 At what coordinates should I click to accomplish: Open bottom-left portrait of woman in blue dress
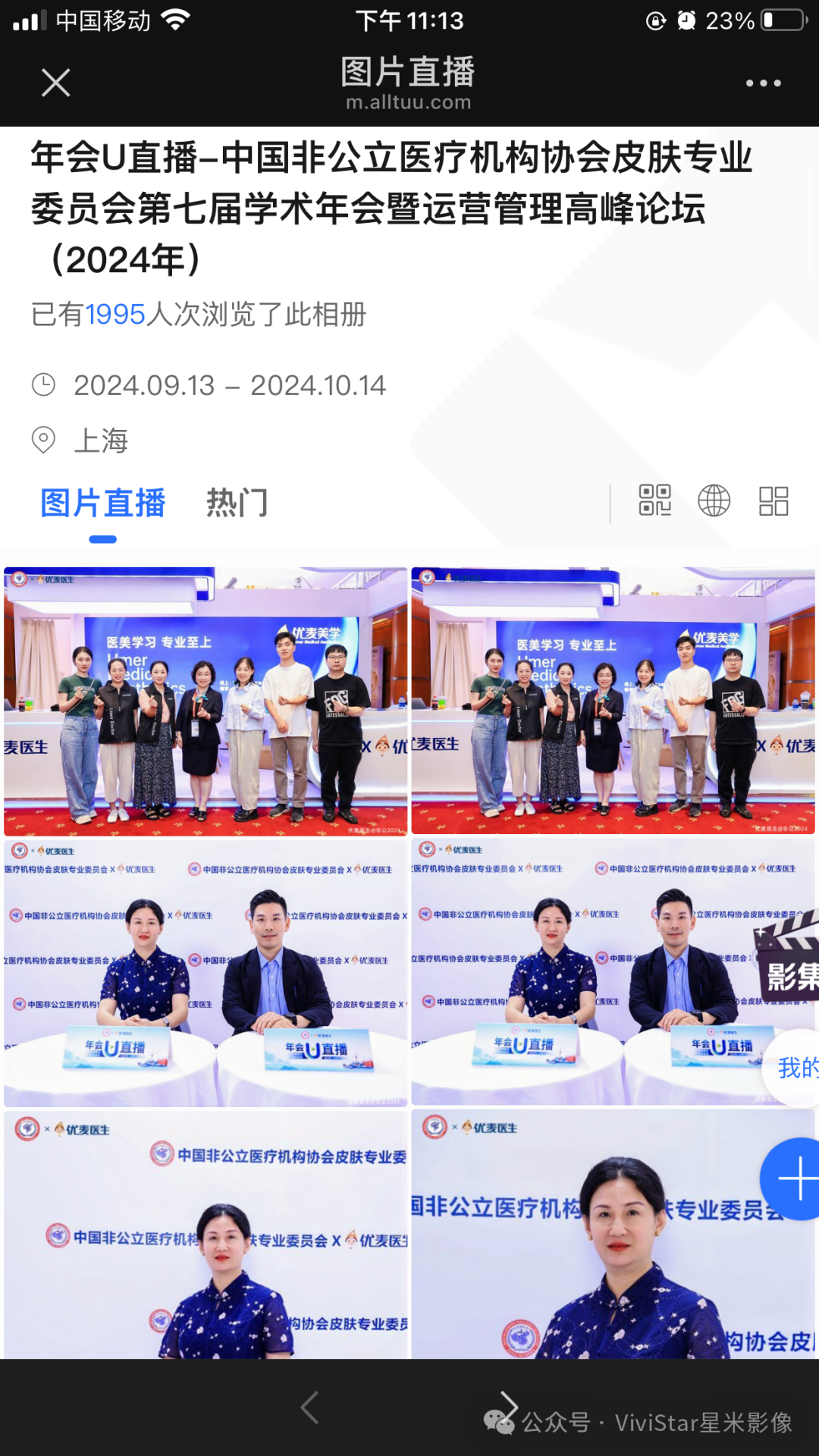pos(206,1235)
